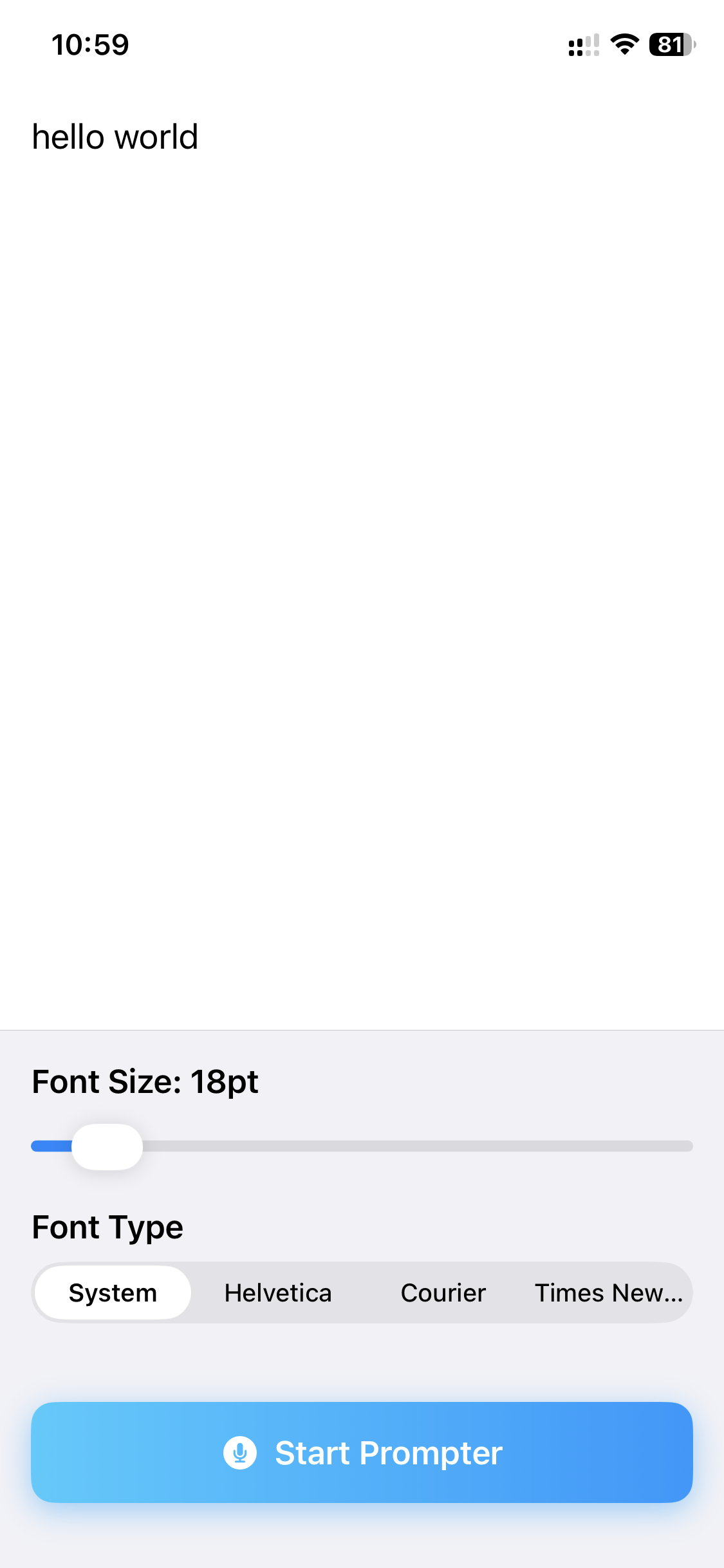The width and height of the screenshot is (724, 1568).
Task: Select the System font option
Action: click(x=113, y=1293)
